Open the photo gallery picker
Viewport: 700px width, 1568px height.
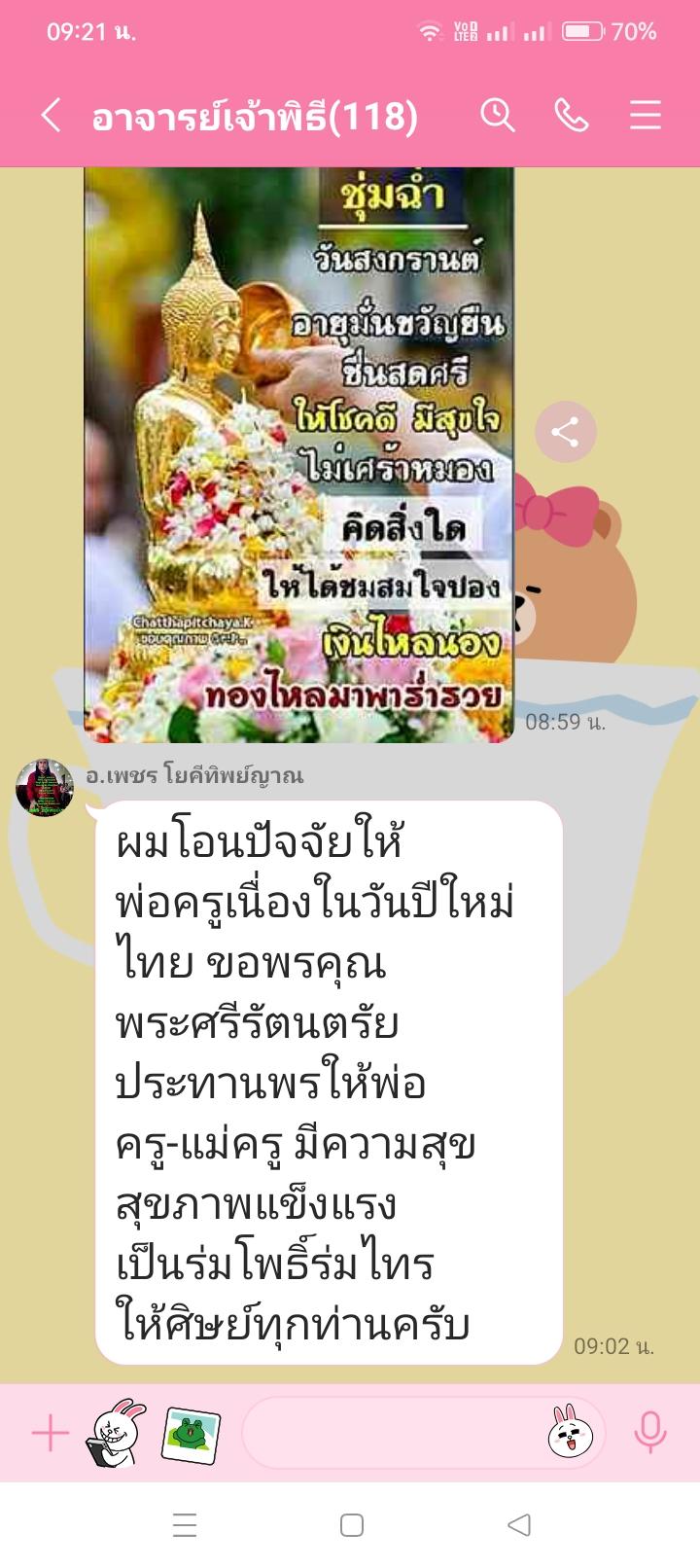pyautogui.click(x=191, y=1433)
